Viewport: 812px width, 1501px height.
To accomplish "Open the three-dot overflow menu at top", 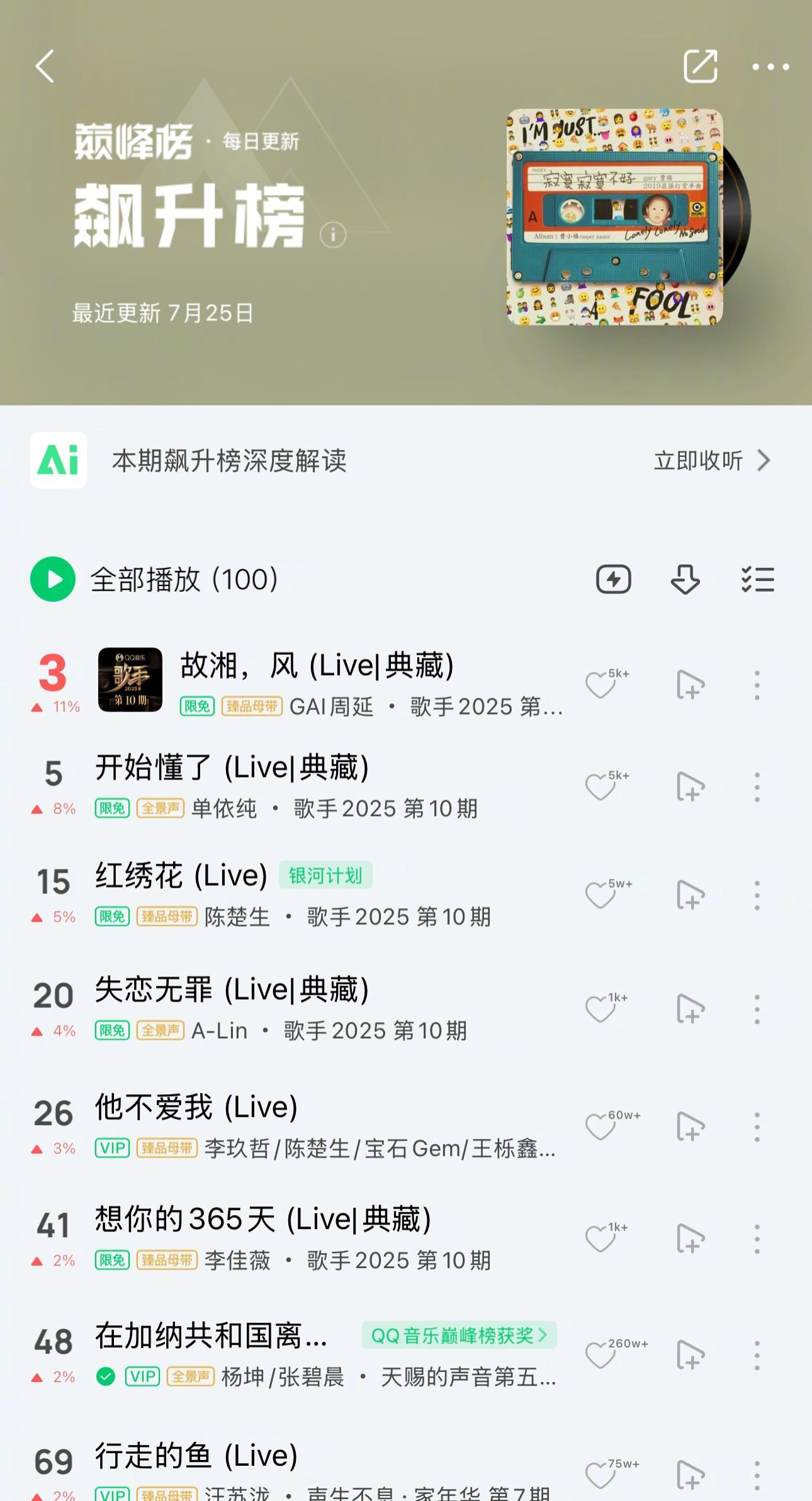I will click(x=770, y=67).
